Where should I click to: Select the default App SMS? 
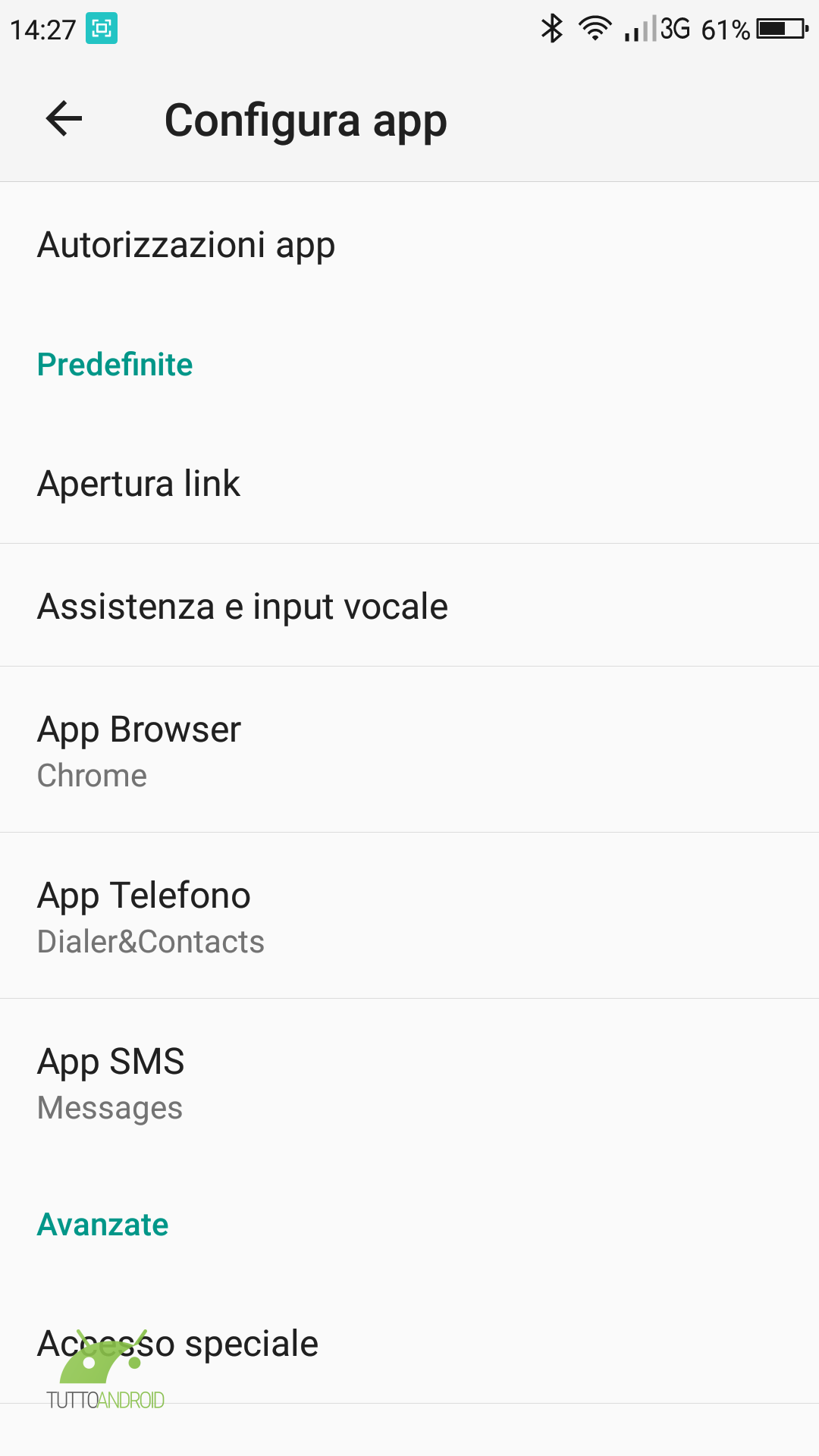(409, 1082)
